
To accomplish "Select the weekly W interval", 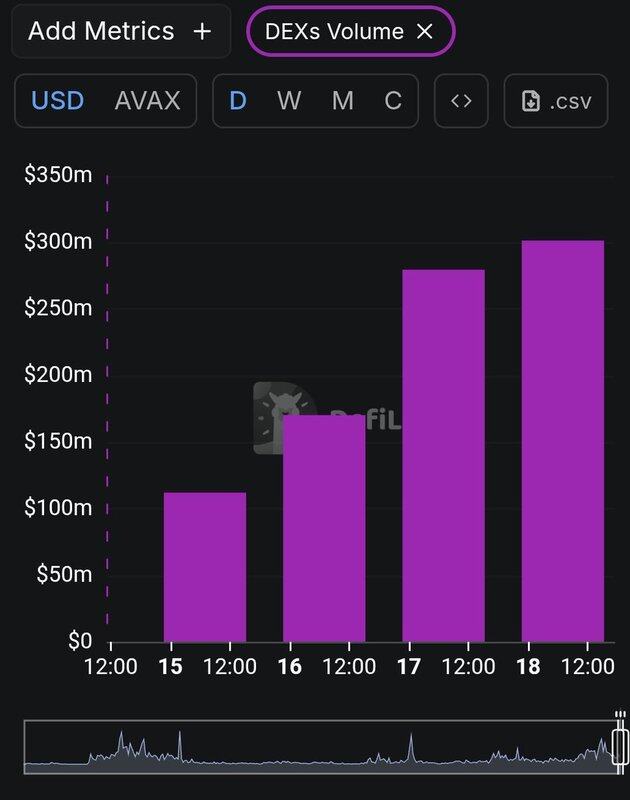I will pyautogui.click(x=289, y=101).
